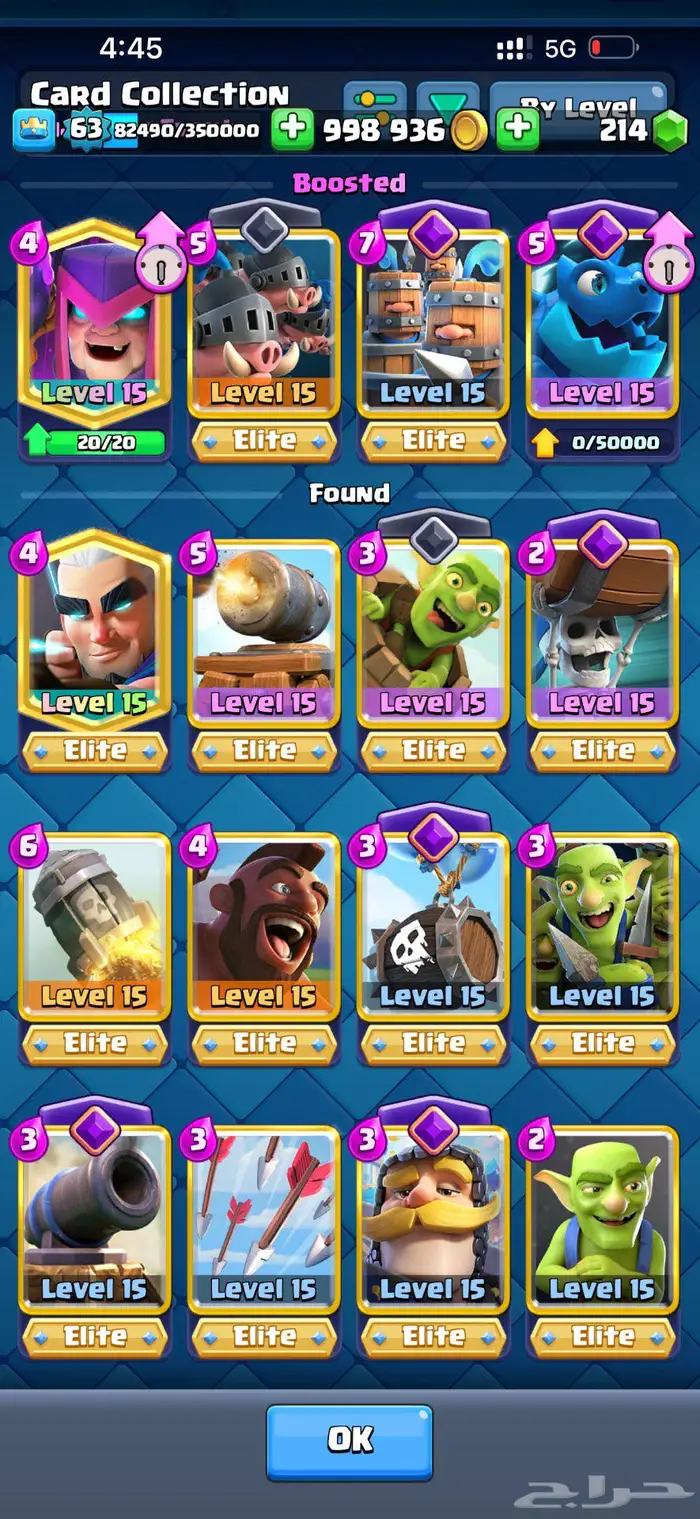Screen dimensions: 700x1519
Task: Open the Royal Recruits card
Action: coord(433,330)
